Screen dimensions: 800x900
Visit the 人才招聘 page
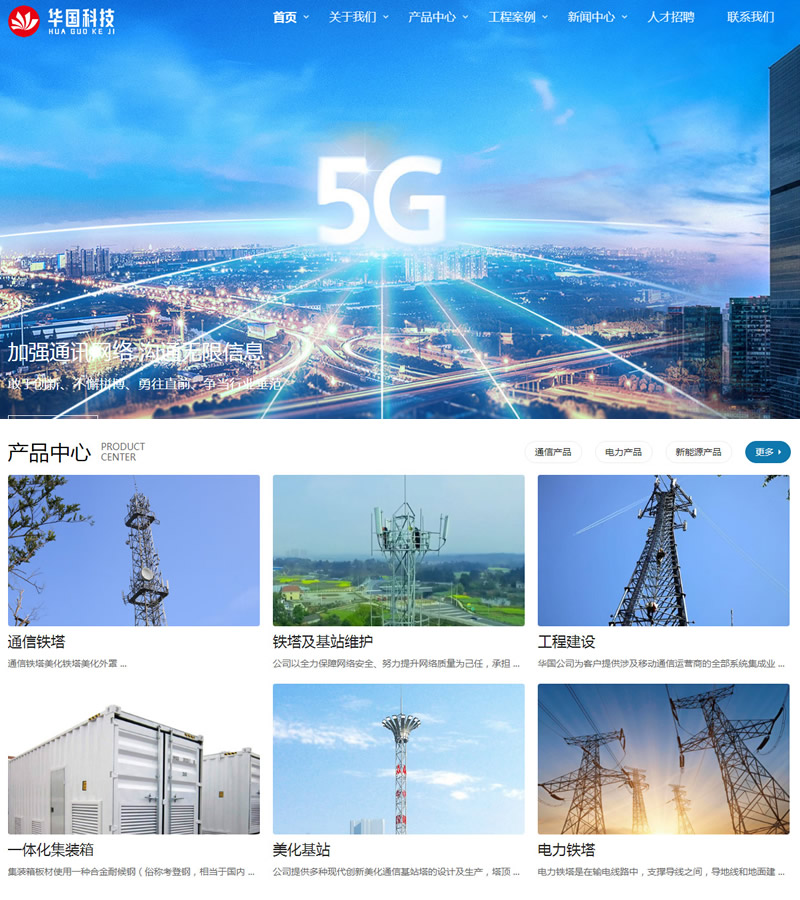[x=670, y=17]
